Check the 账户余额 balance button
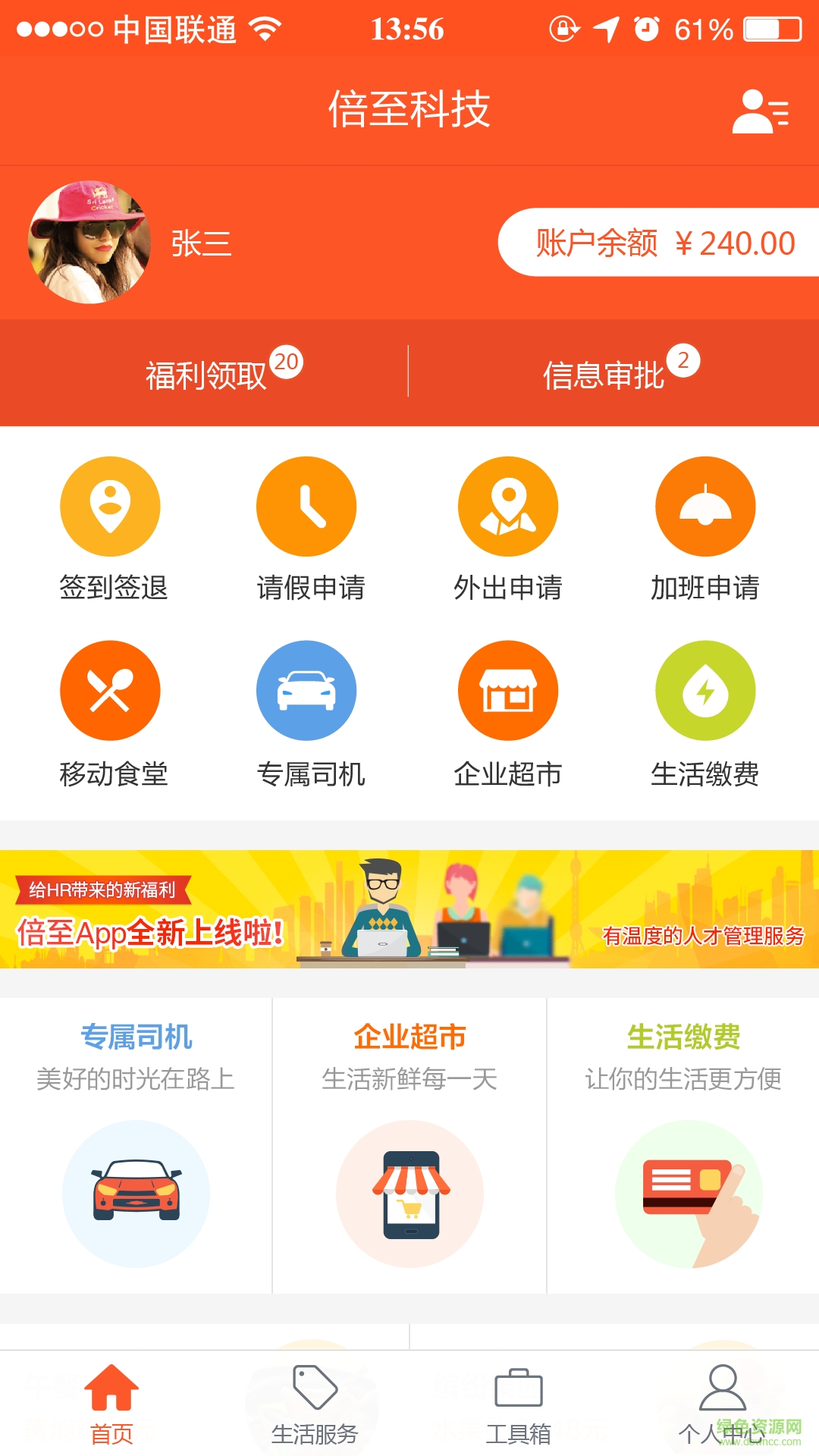819x1456 pixels. click(658, 243)
